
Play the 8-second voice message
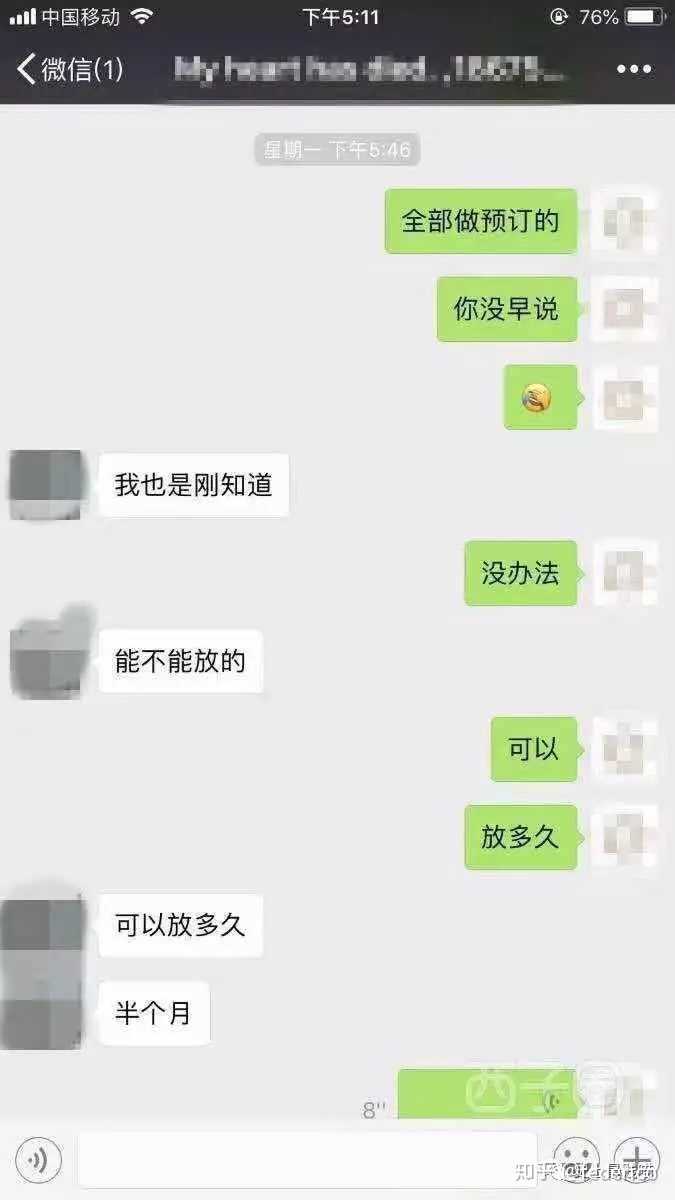click(487, 1096)
